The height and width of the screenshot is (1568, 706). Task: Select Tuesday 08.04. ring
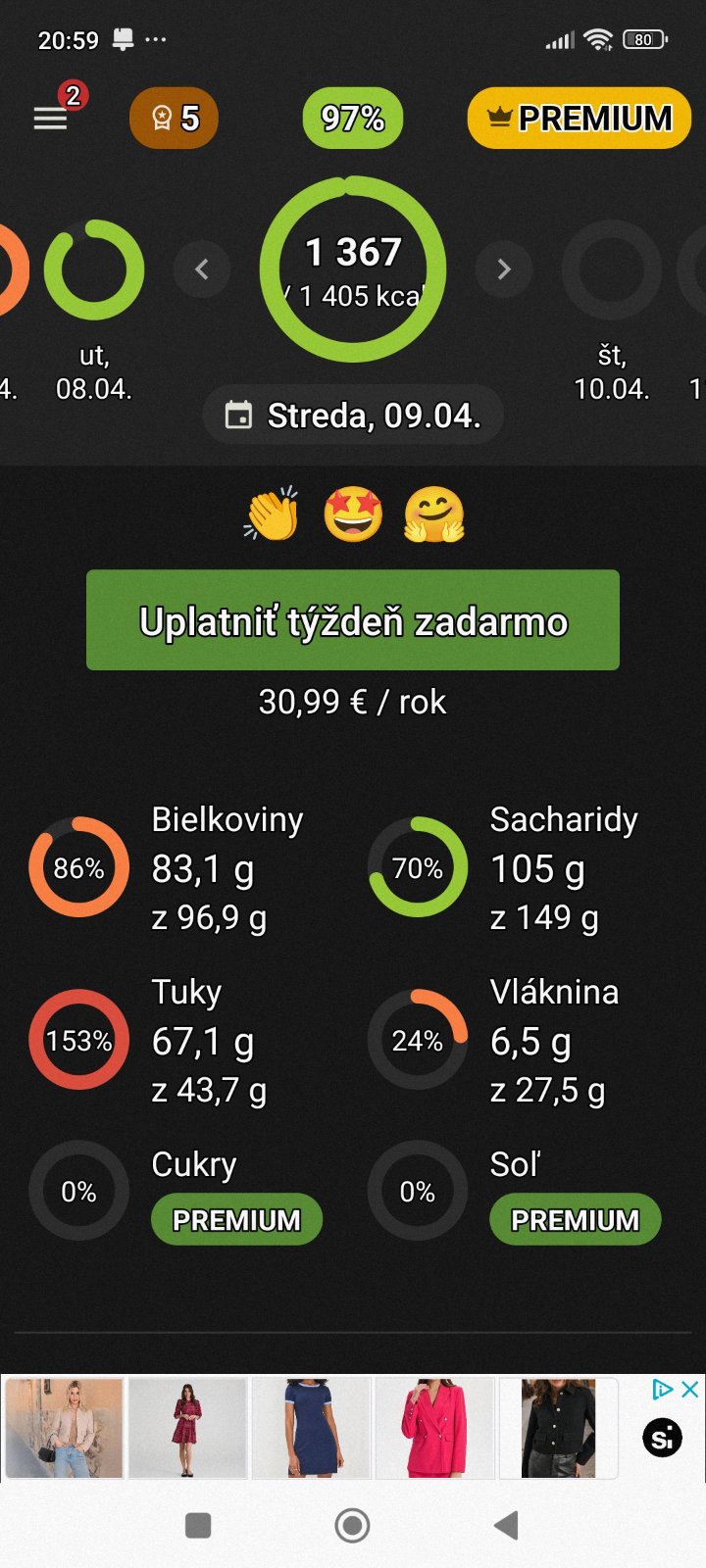[x=94, y=270]
